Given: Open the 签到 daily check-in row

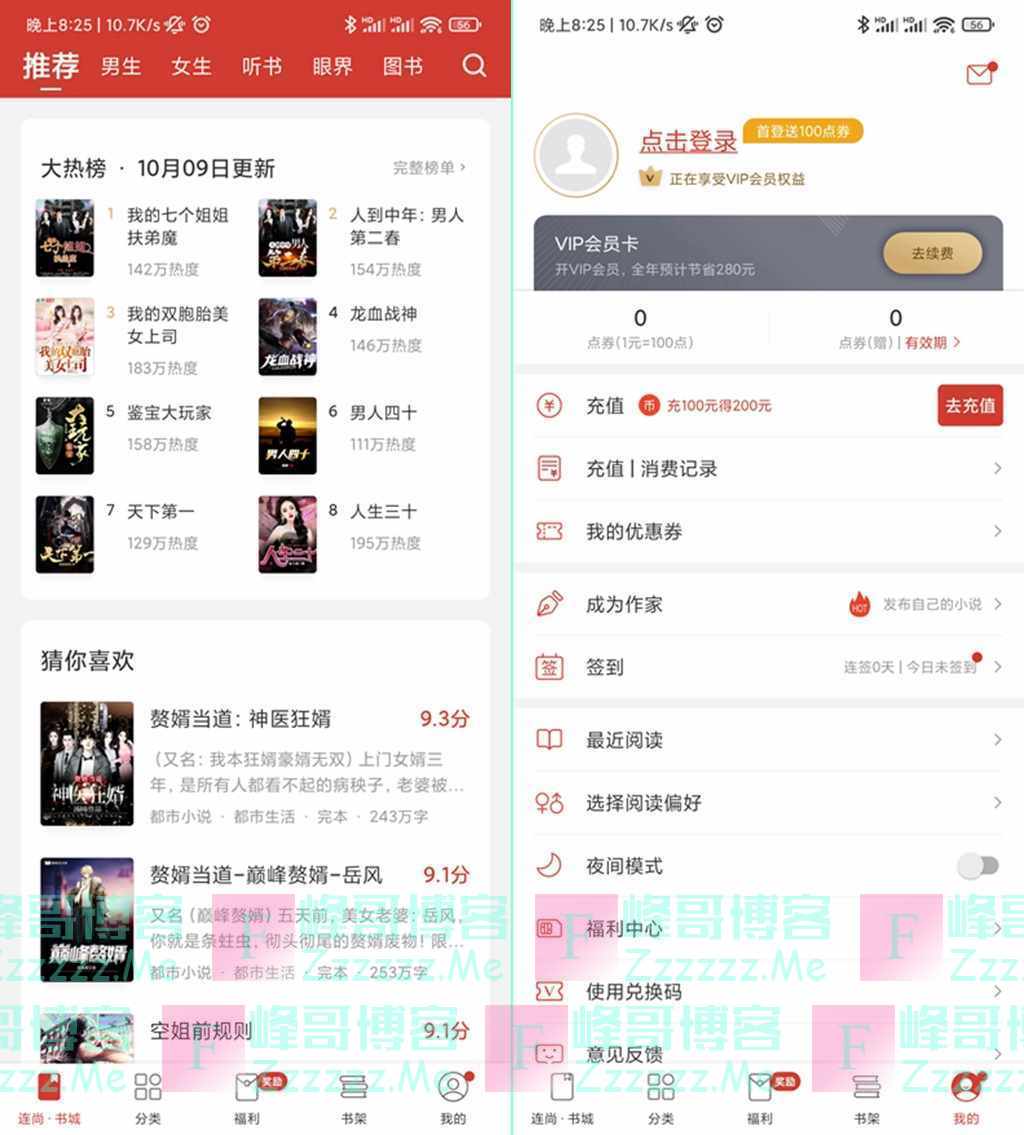Looking at the screenshot, I should click(765, 666).
